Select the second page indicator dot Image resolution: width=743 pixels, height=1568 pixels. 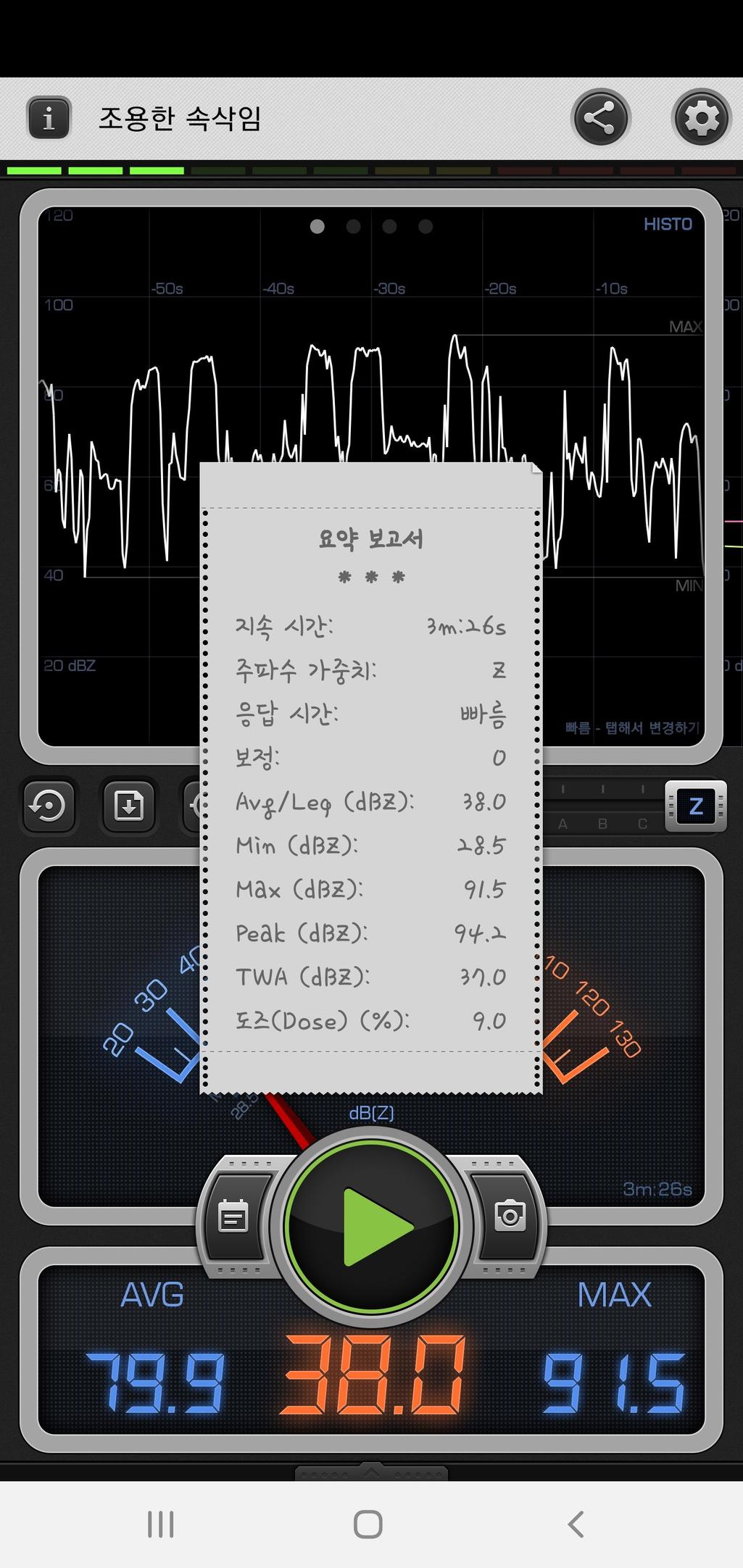click(x=353, y=227)
